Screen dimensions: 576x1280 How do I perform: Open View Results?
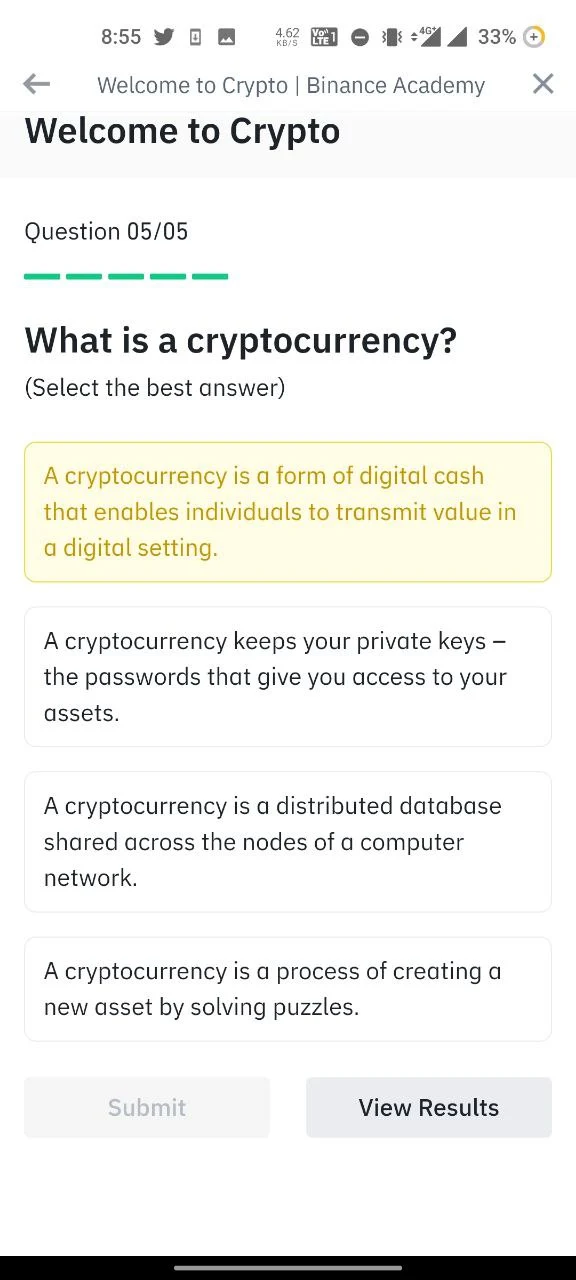click(429, 1107)
